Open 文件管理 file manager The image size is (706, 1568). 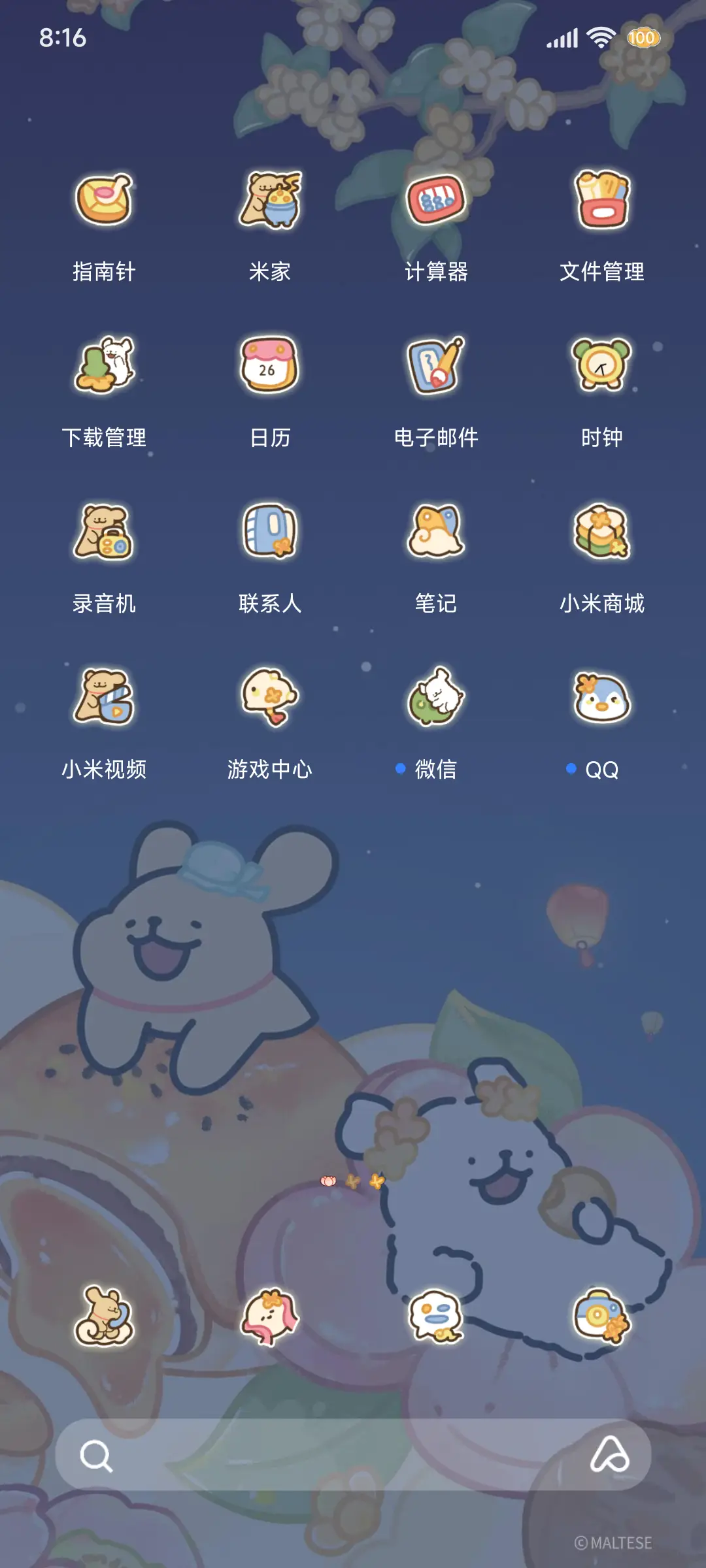click(603, 203)
